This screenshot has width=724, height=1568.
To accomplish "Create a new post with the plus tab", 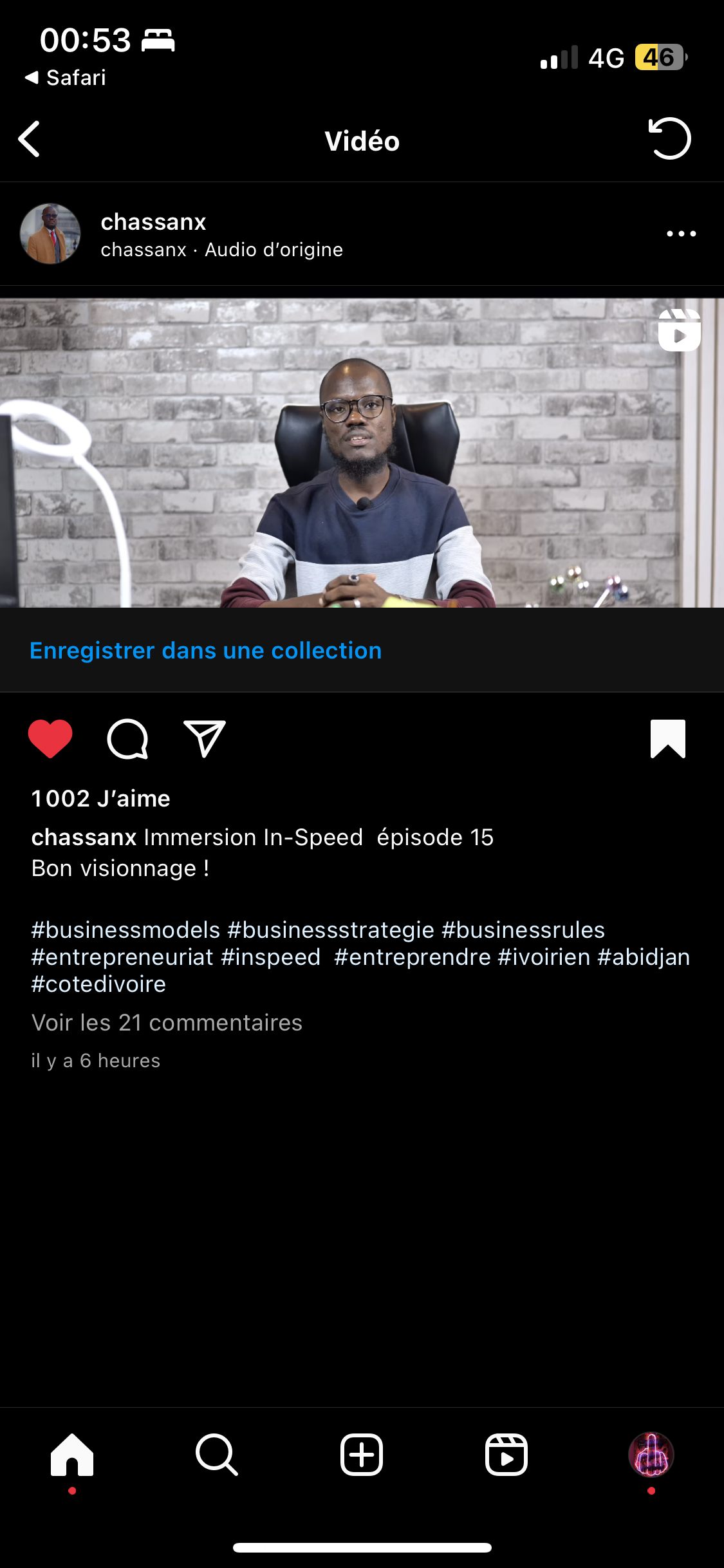I will 362,1455.
